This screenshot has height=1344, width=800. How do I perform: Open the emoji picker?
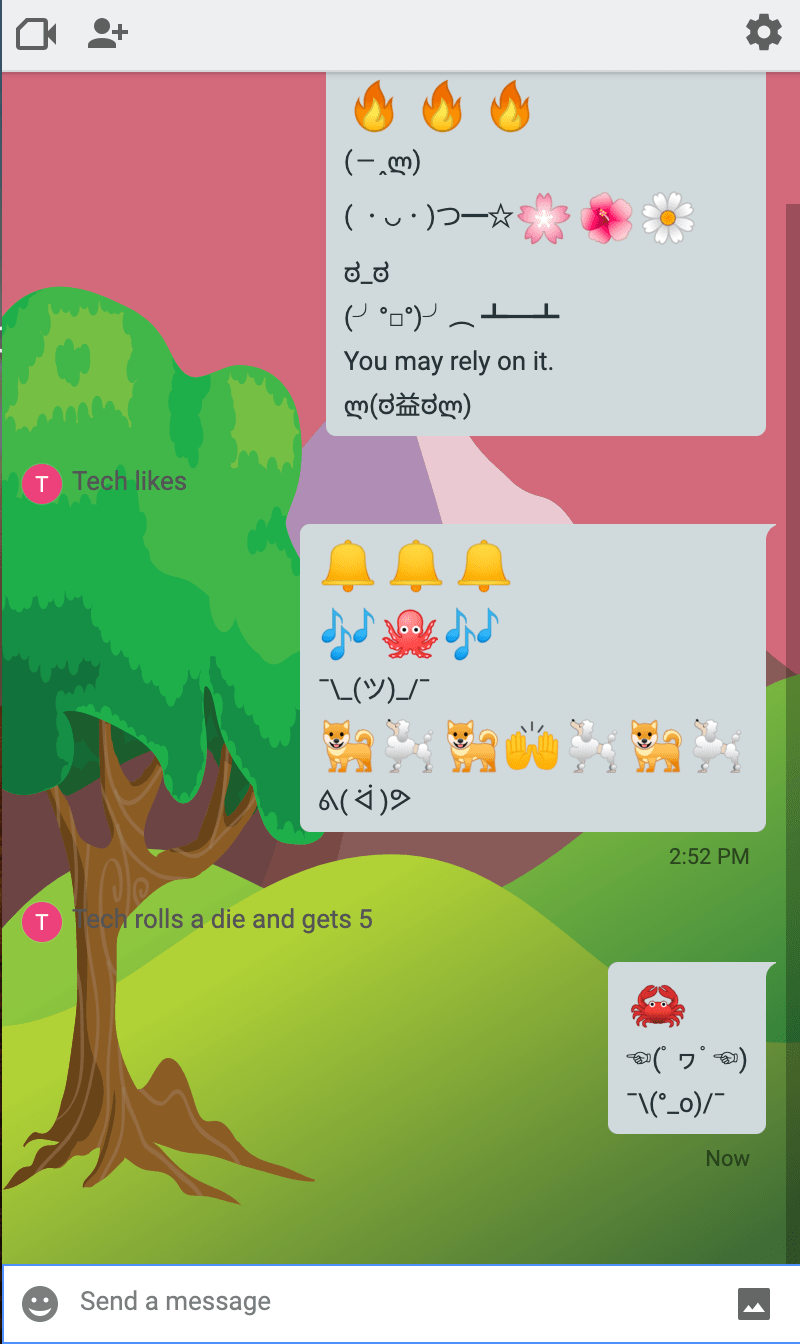tap(41, 1302)
